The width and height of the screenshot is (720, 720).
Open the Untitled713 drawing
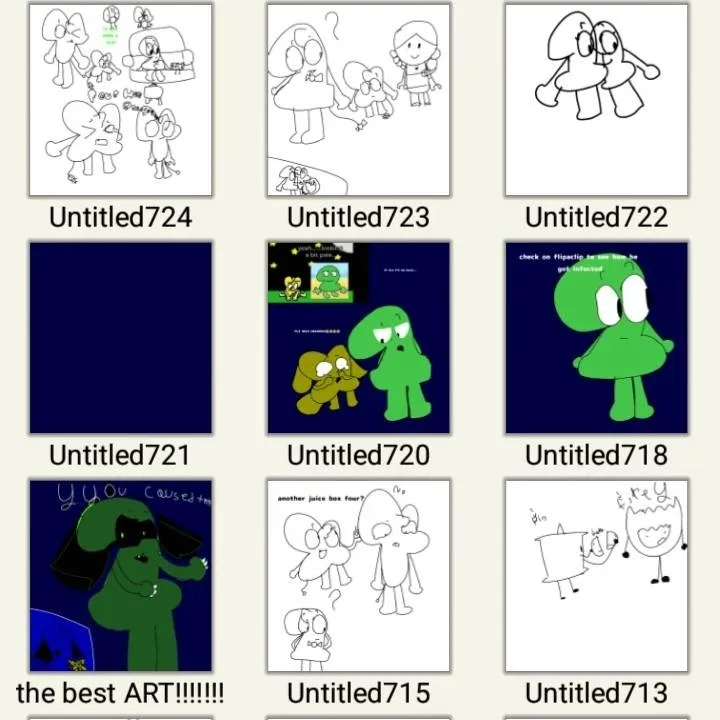[x=596, y=576]
